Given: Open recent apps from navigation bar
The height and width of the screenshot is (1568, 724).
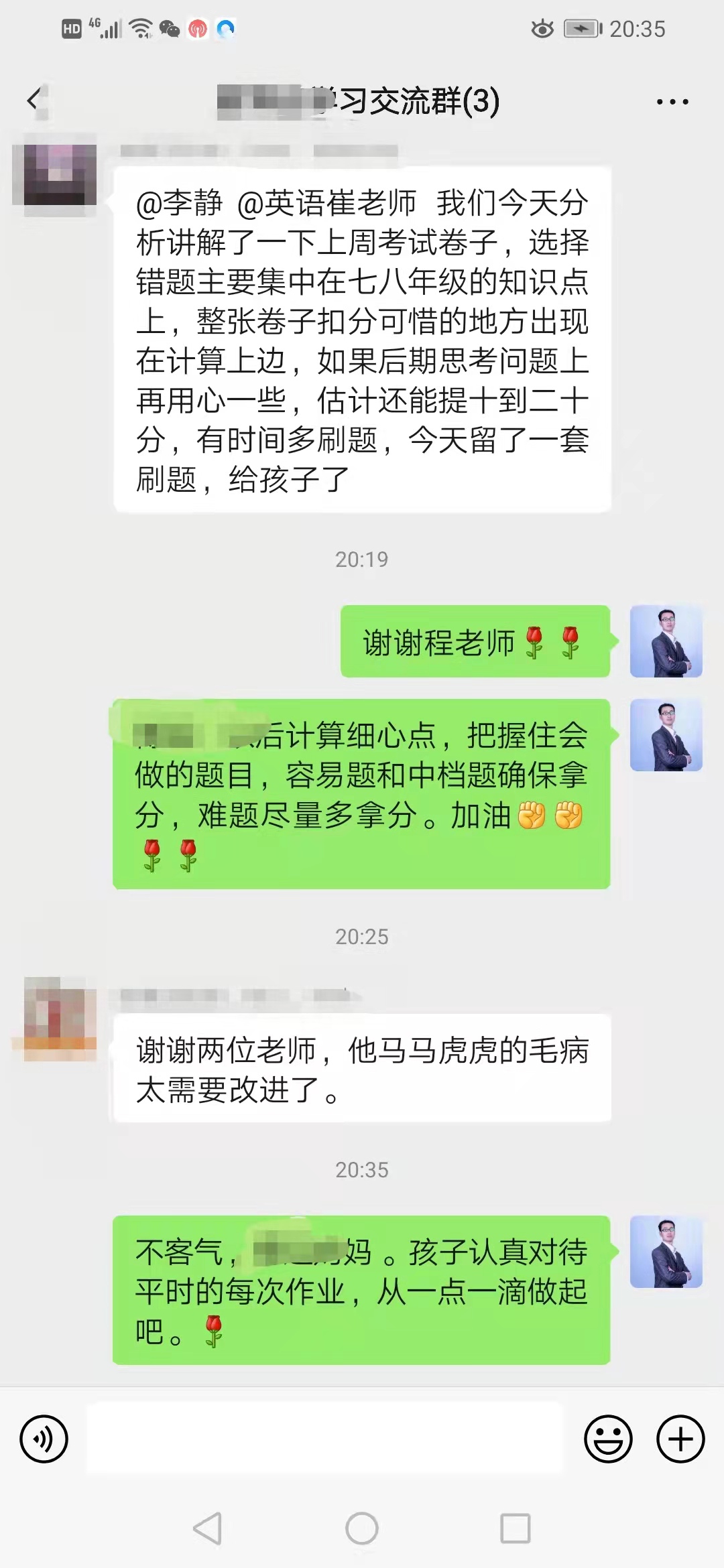Looking at the screenshot, I should (516, 1528).
